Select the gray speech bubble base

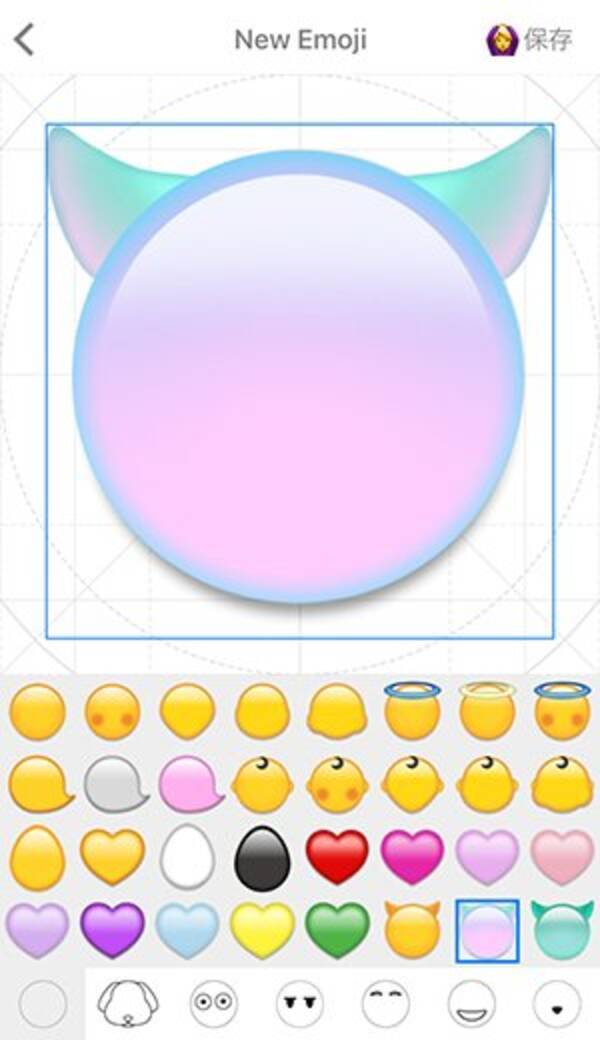114,784
